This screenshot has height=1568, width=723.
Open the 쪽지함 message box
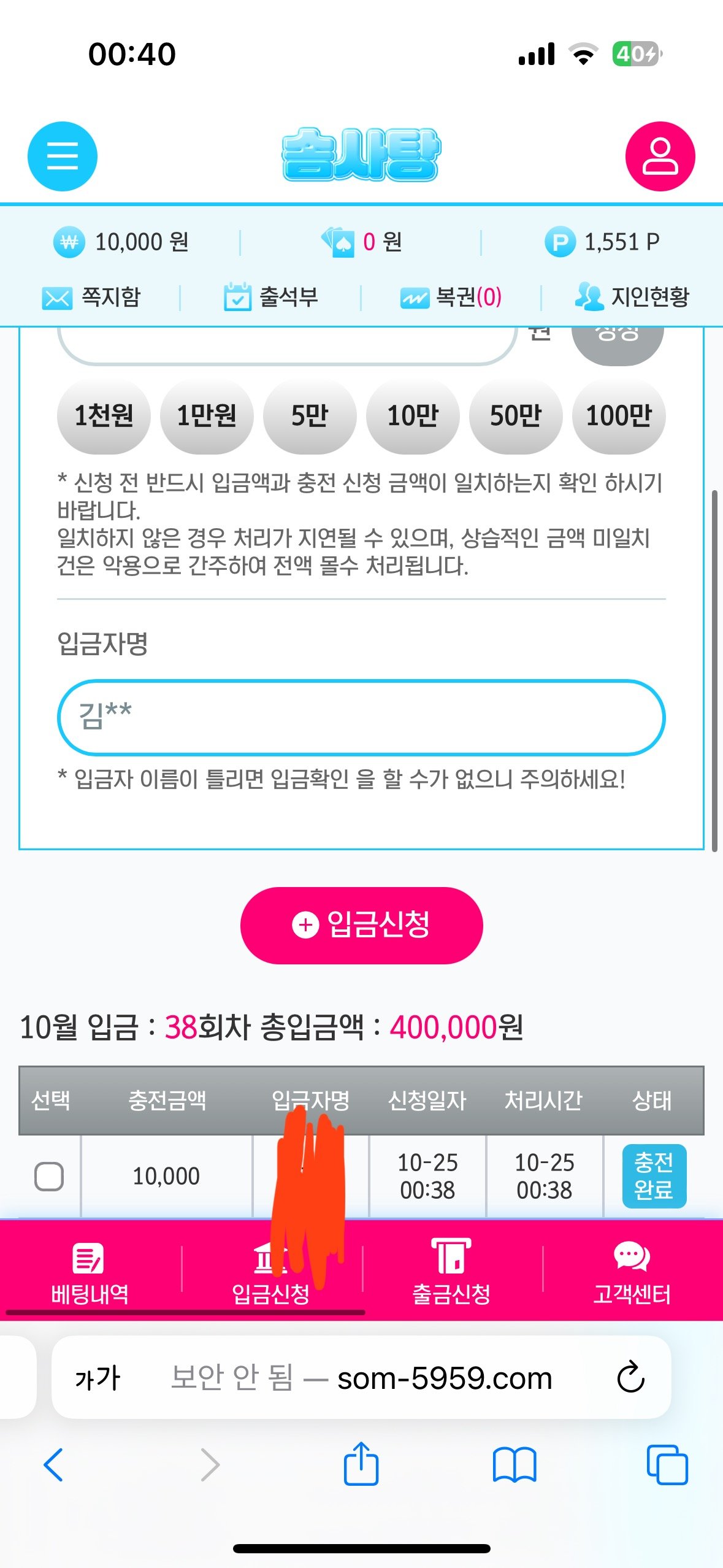click(92, 298)
